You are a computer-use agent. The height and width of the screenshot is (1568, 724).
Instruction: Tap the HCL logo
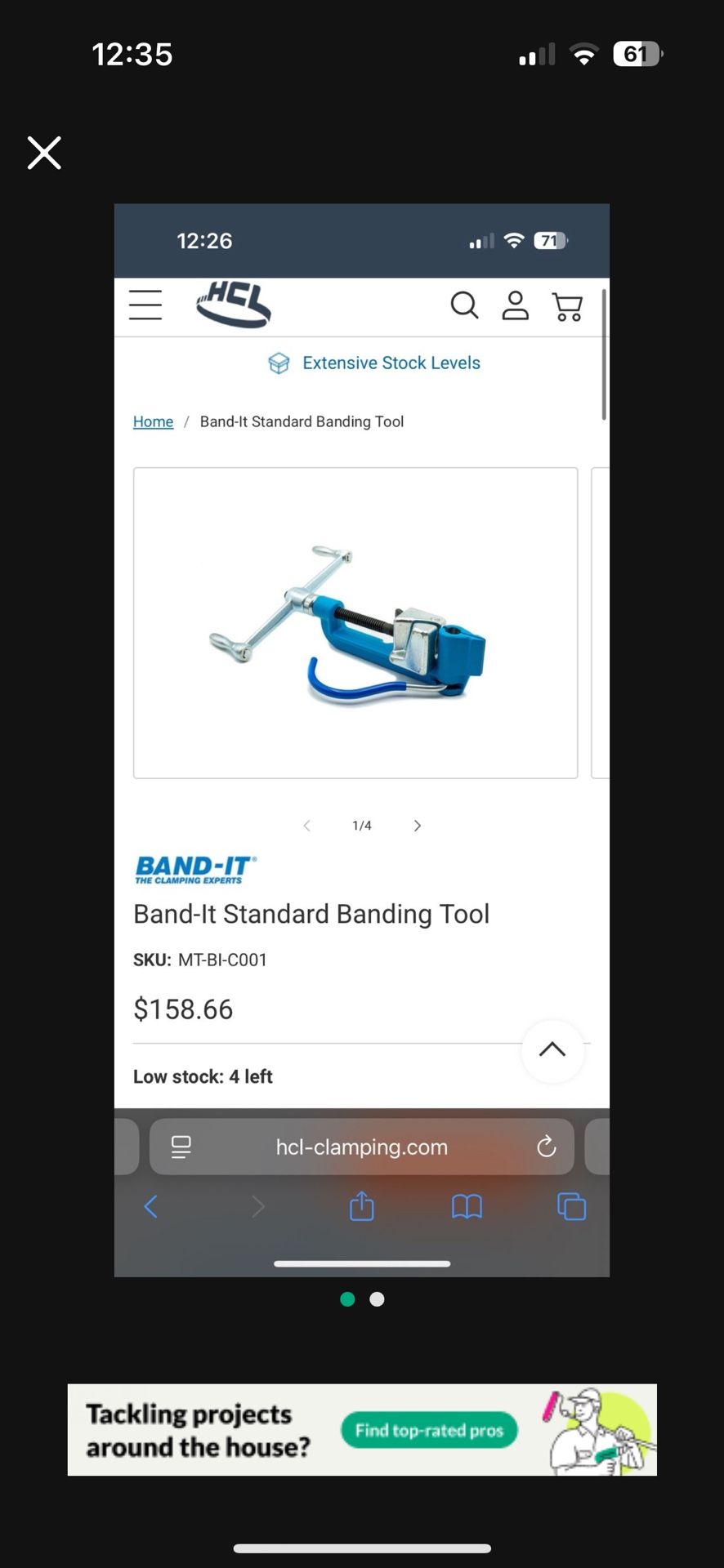(x=232, y=305)
